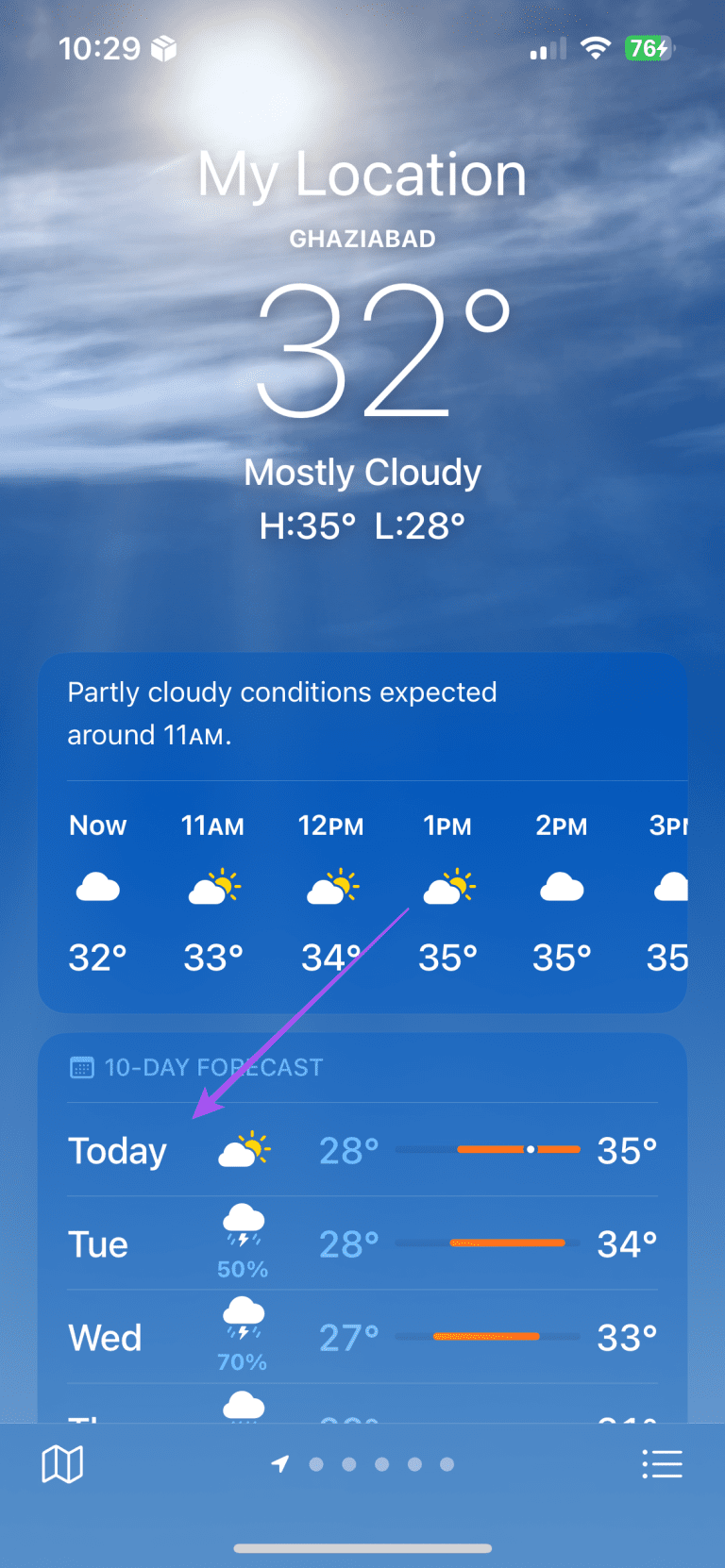The height and width of the screenshot is (1568, 725).
Task: Tap the Wi-Fi icon in status bar
Action: coord(597,46)
